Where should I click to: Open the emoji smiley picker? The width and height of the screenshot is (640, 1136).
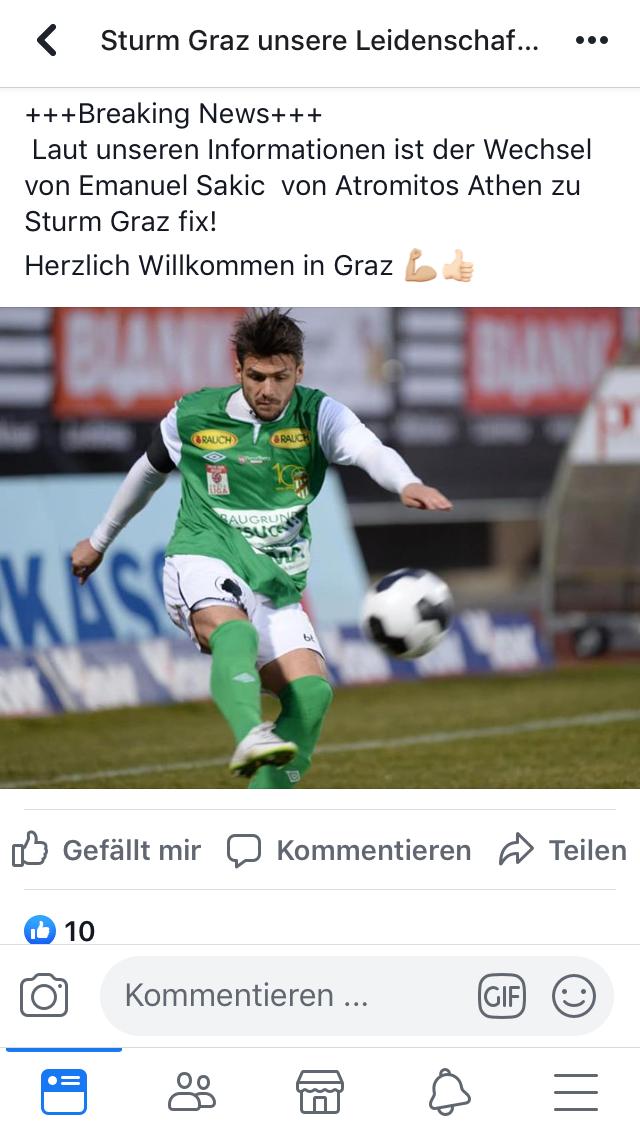(574, 995)
